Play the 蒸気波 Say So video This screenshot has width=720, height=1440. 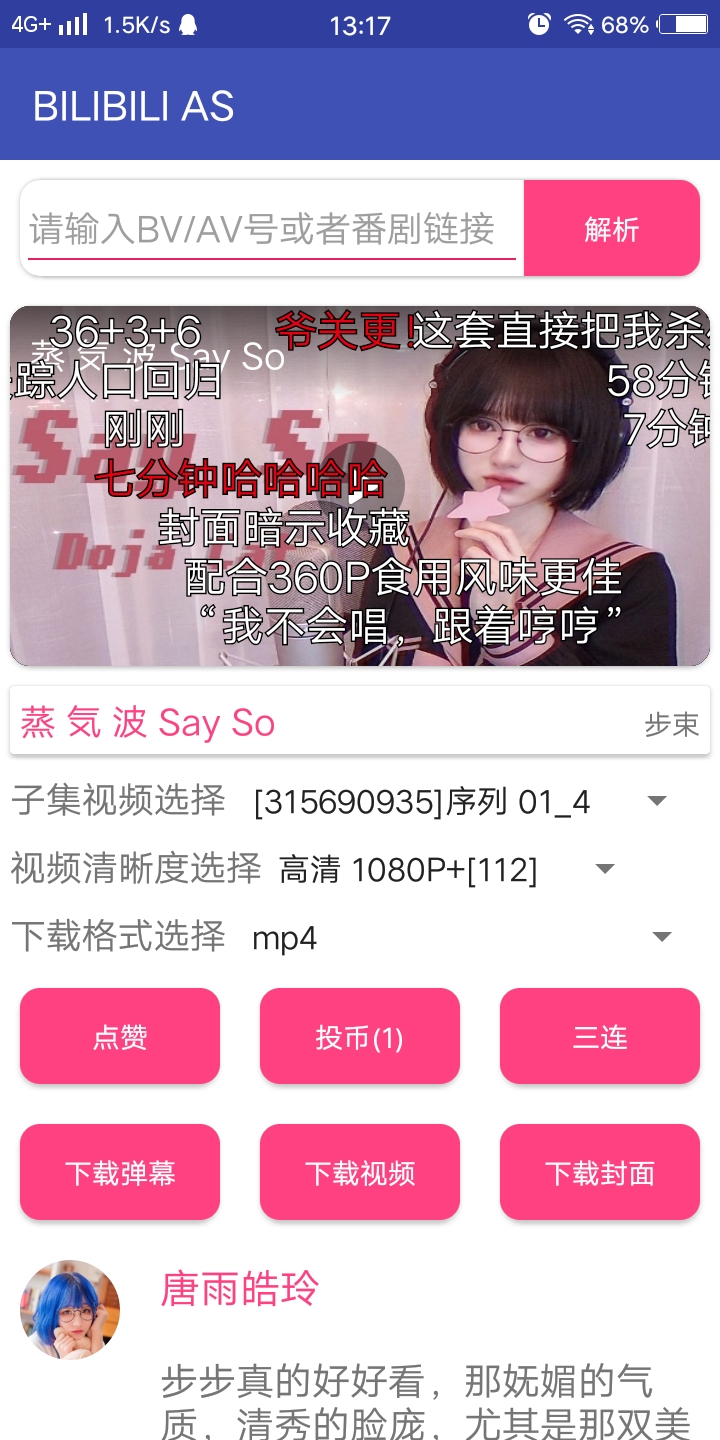tap(360, 486)
